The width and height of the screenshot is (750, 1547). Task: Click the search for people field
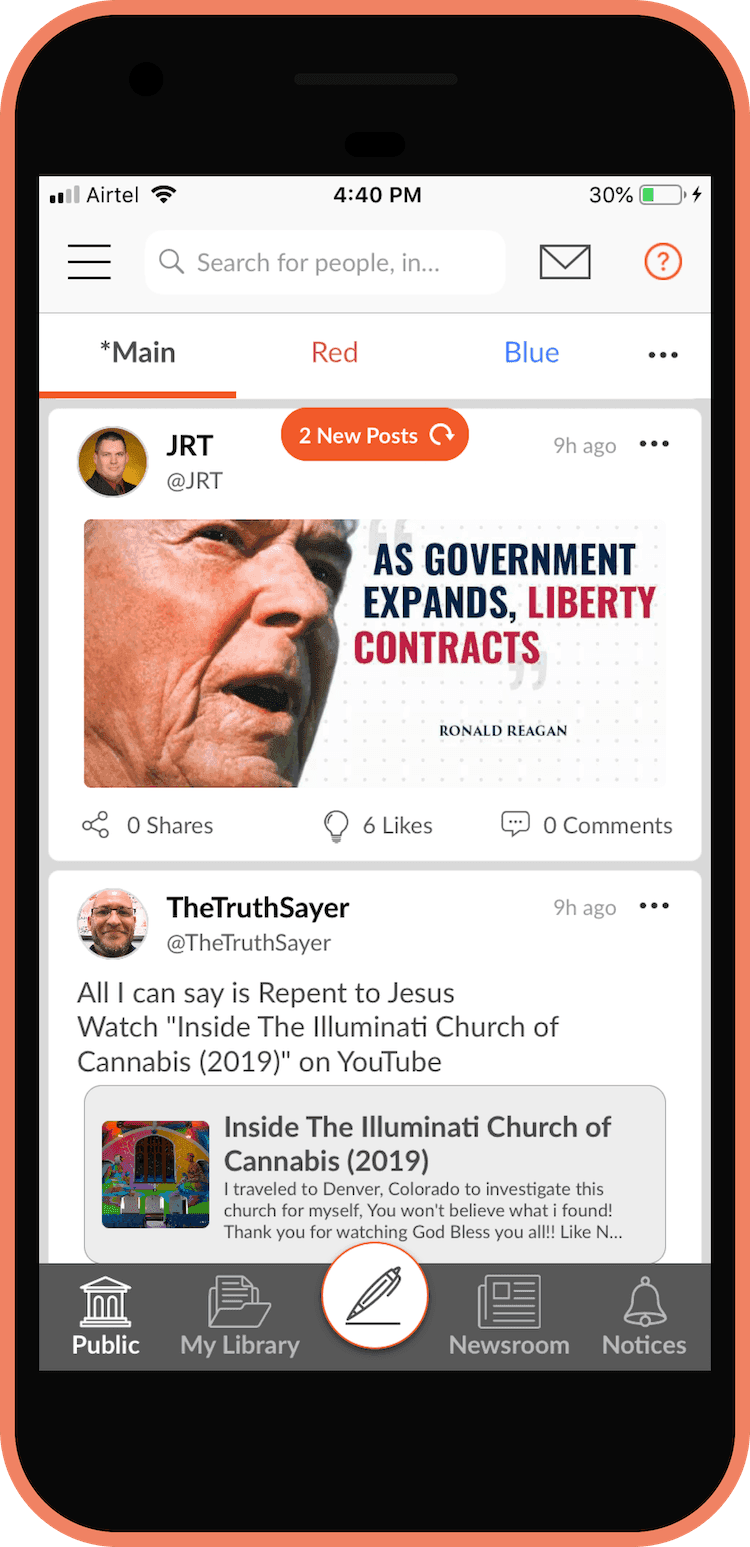point(325,262)
